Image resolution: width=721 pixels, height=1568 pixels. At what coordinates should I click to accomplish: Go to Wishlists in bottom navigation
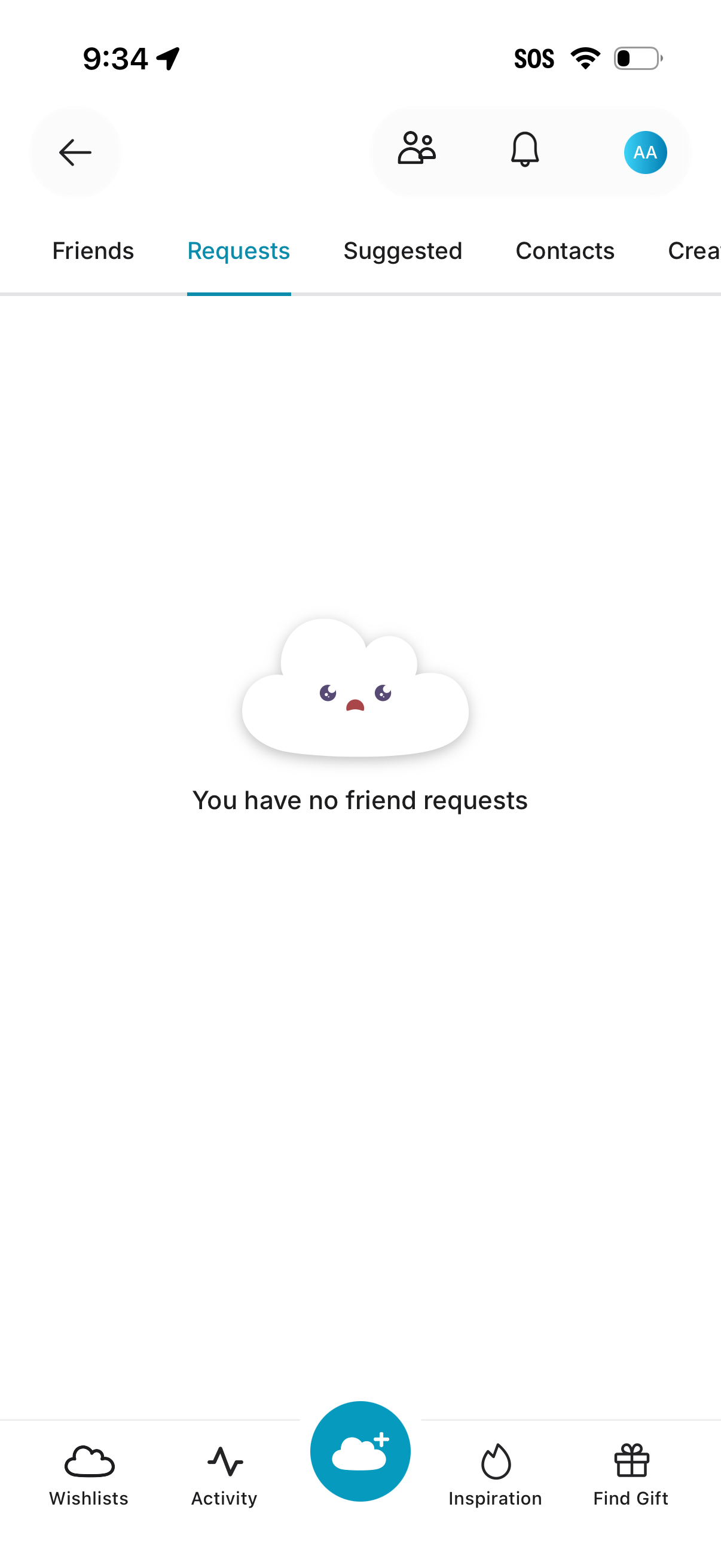coord(89,1474)
